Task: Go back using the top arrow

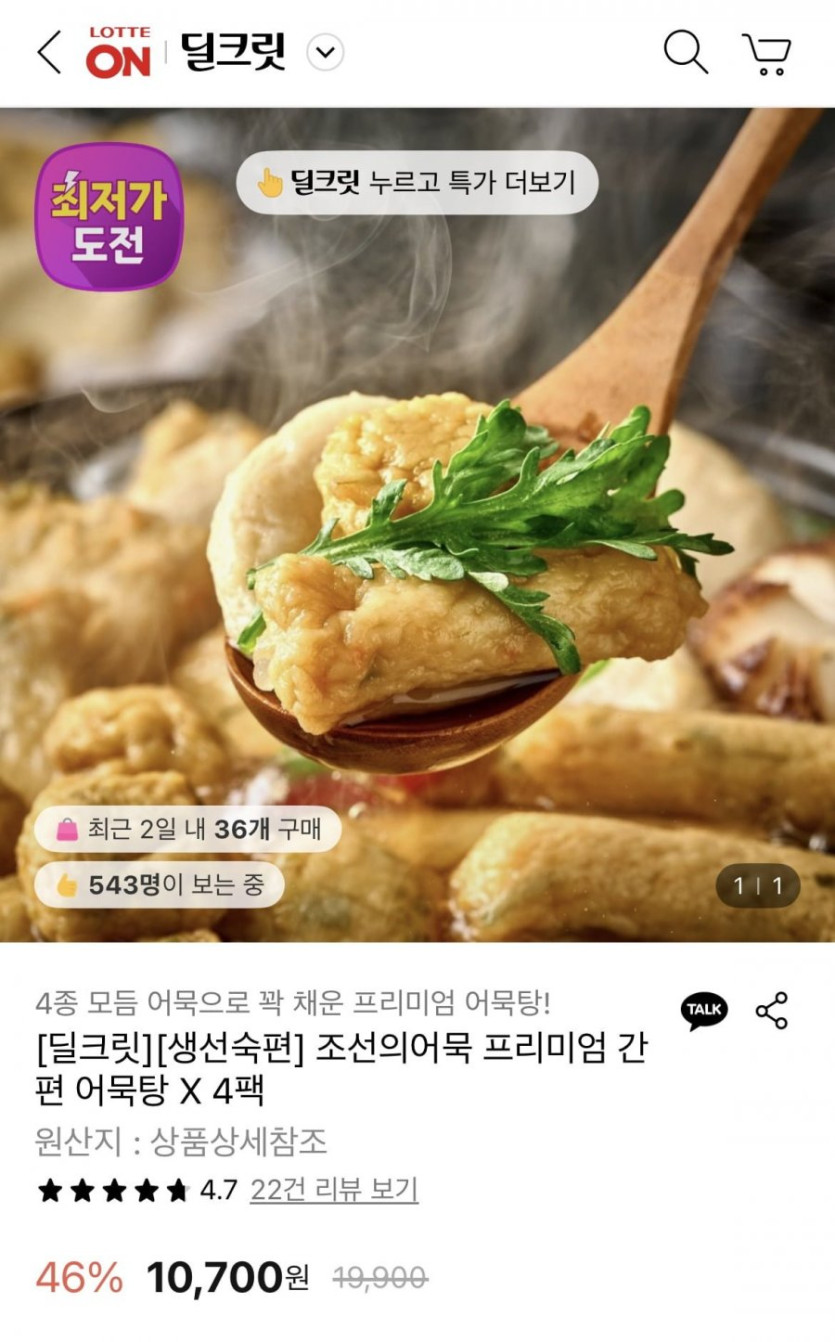Action: pyautogui.click(x=49, y=53)
